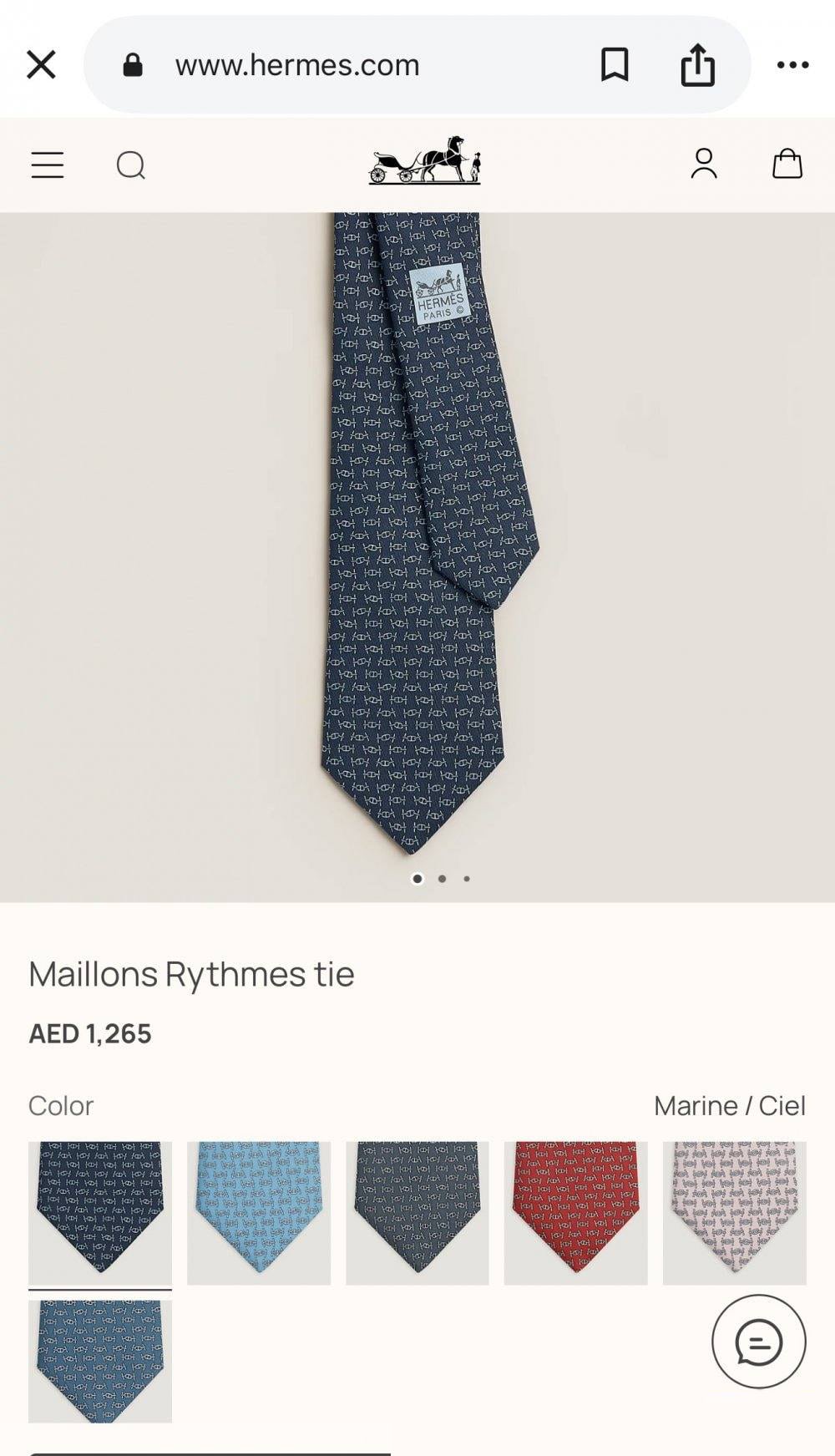Pick the dark grey tie color
Image resolution: width=835 pixels, height=1456 pixels.
(417, 1212)
